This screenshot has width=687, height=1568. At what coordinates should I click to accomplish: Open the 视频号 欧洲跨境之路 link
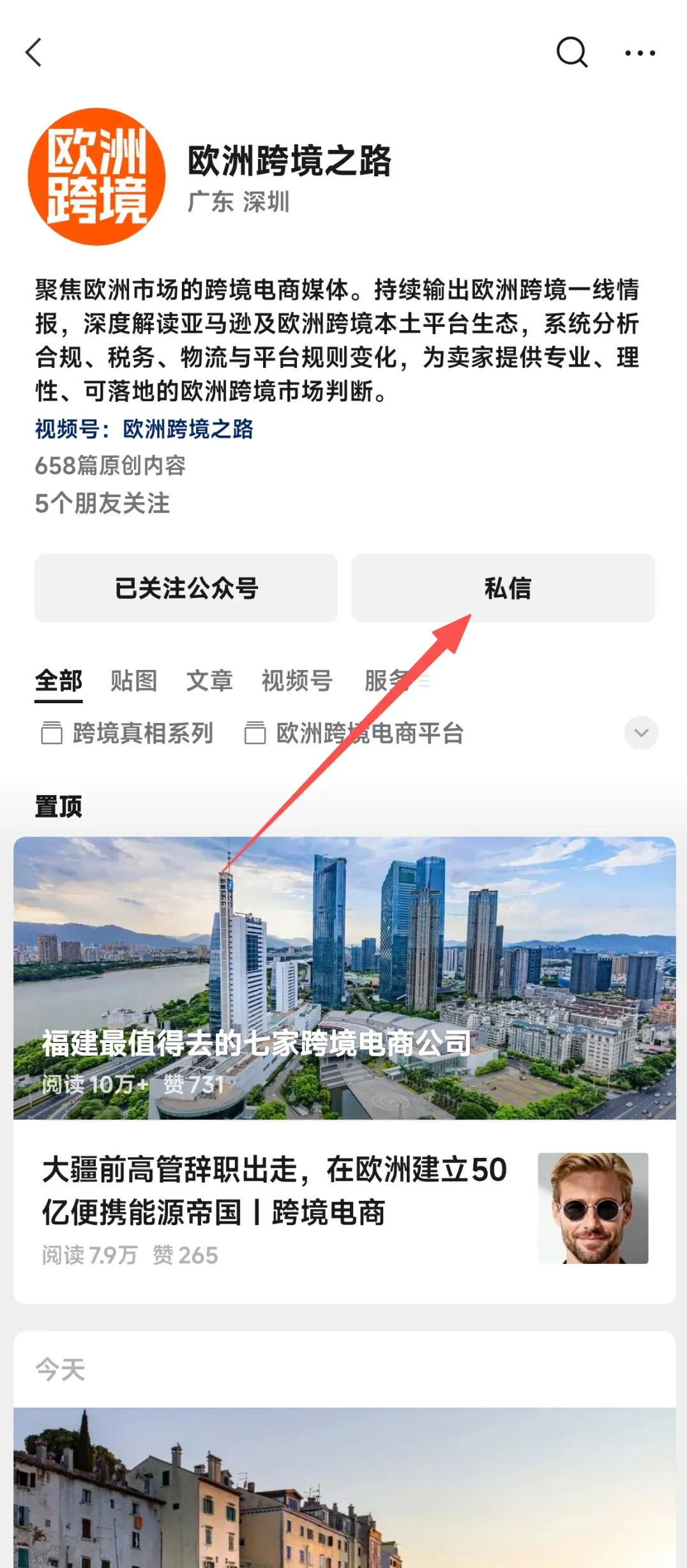coord(144,429)
